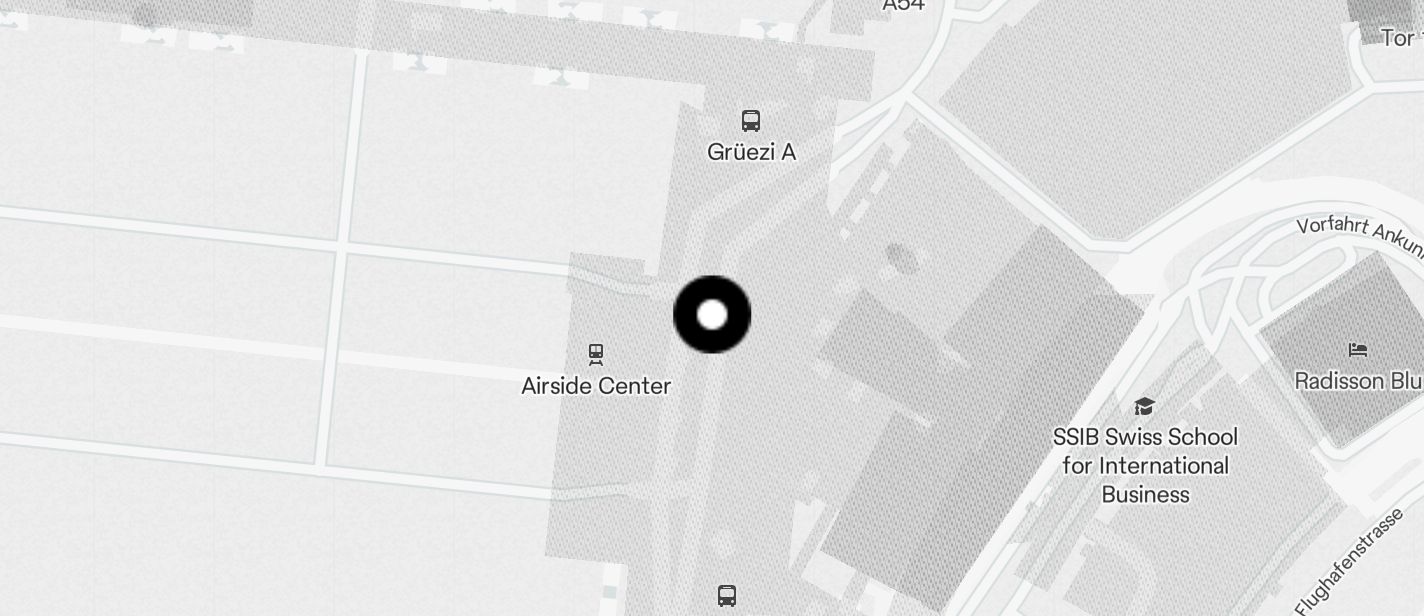Select the Grüezi A bus stop marker

(751, 122)
